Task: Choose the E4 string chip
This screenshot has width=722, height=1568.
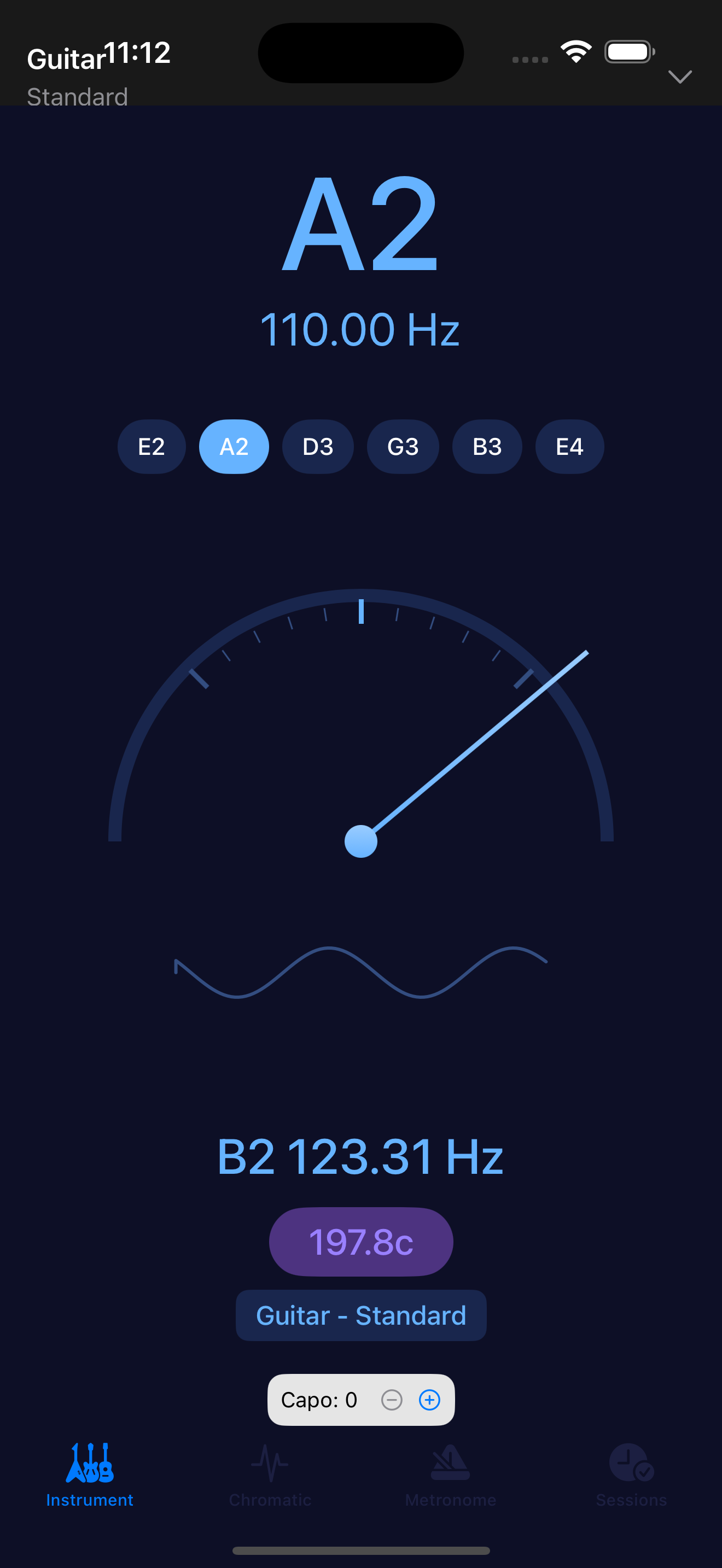Action: 569,446
